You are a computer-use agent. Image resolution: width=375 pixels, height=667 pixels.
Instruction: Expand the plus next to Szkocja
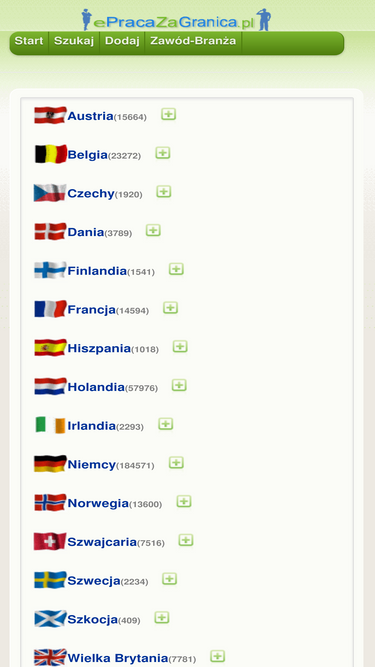162,618
